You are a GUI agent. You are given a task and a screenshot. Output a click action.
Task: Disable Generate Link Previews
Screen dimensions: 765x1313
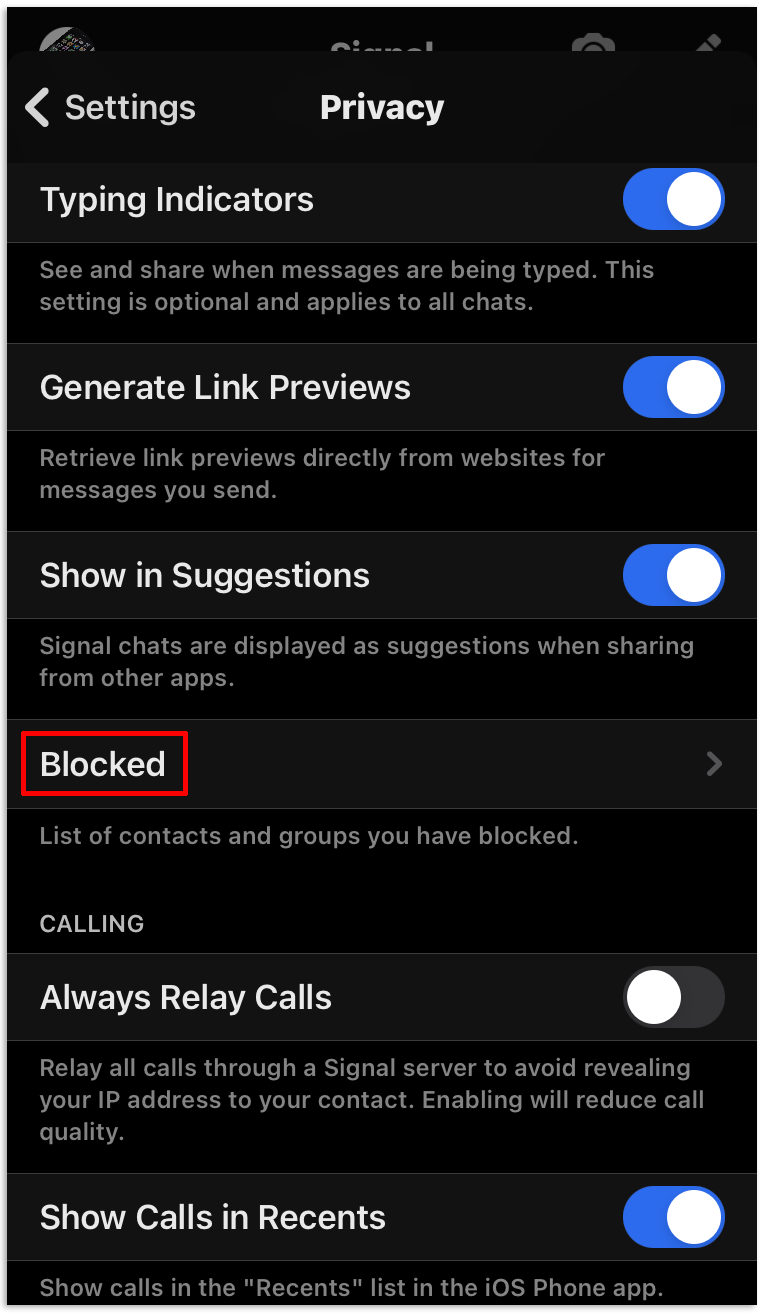[673, 387]
